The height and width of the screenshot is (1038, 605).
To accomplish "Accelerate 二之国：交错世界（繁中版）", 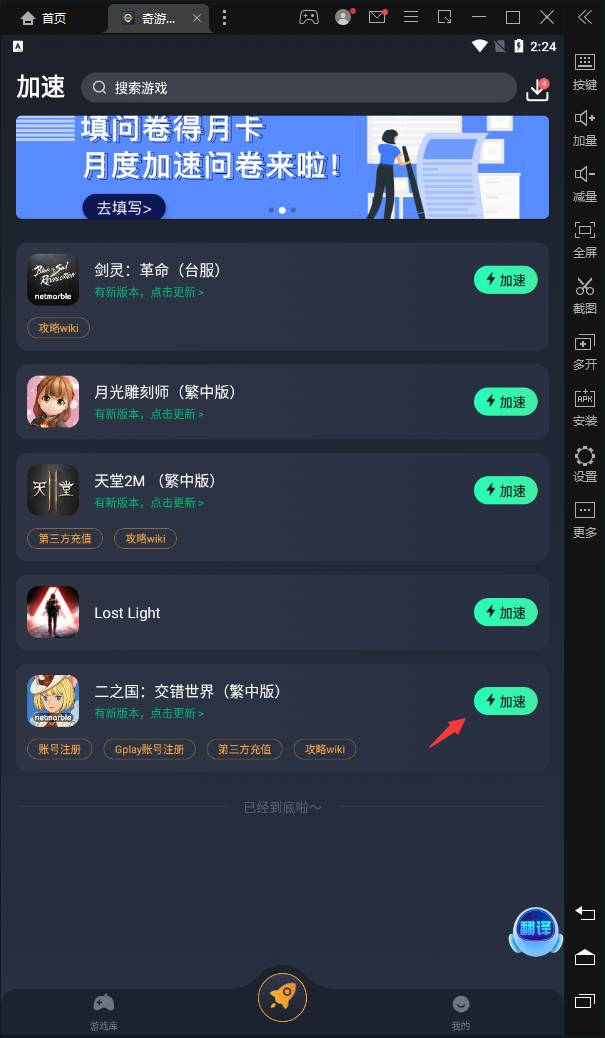I will 505,701.
